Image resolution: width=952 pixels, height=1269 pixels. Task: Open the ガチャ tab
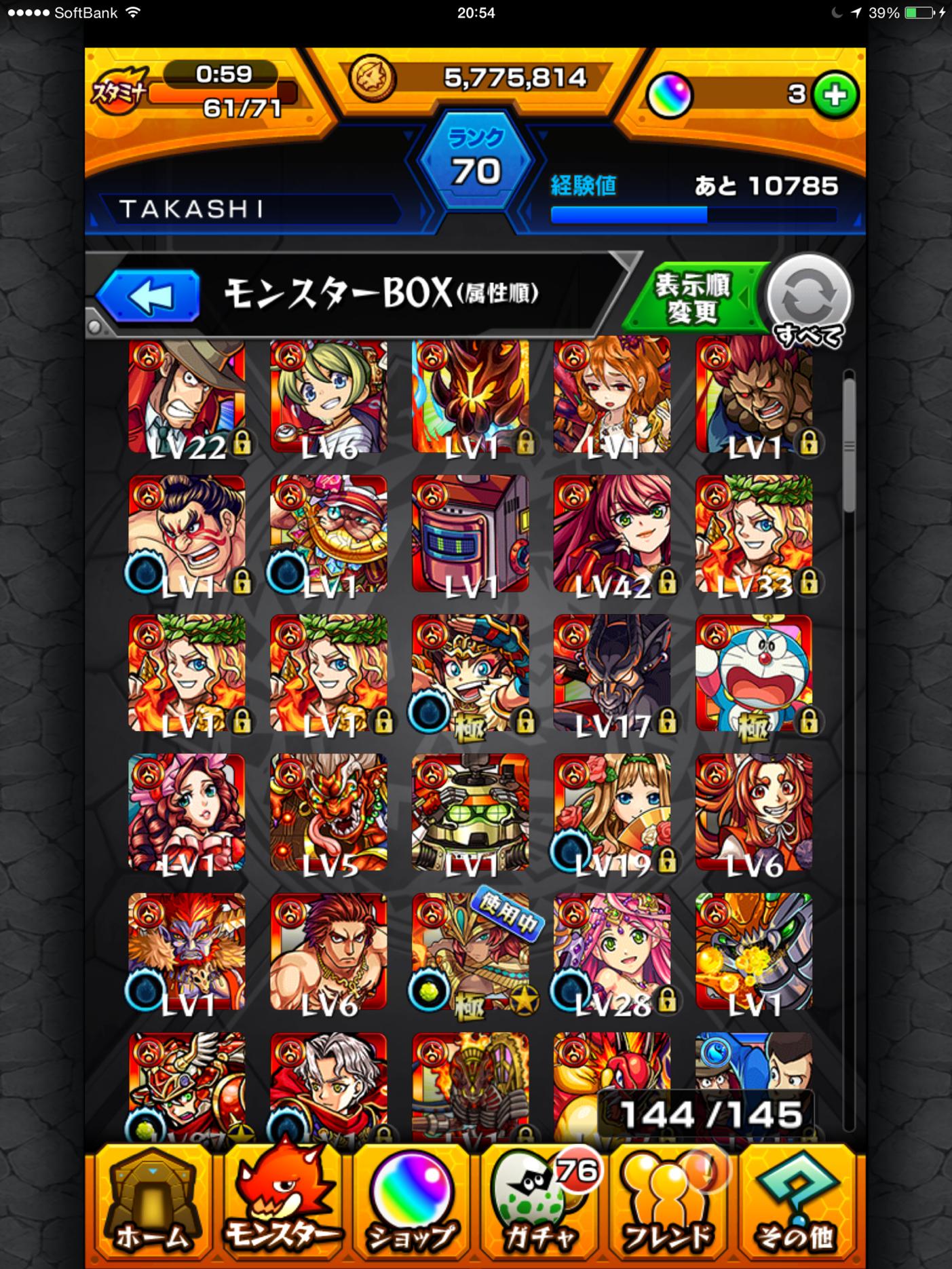point(540,1202)
